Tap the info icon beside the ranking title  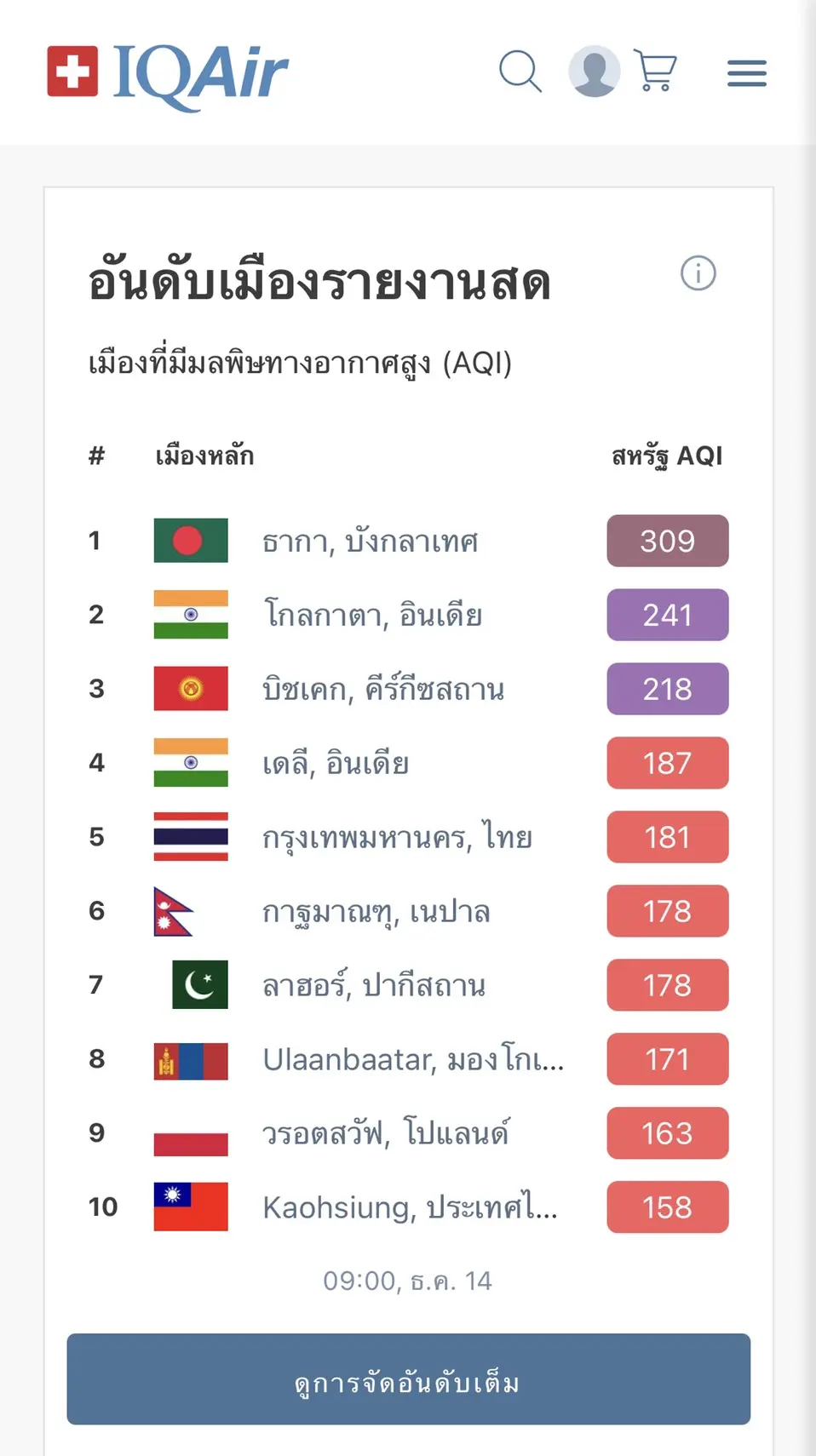[698, 273]
